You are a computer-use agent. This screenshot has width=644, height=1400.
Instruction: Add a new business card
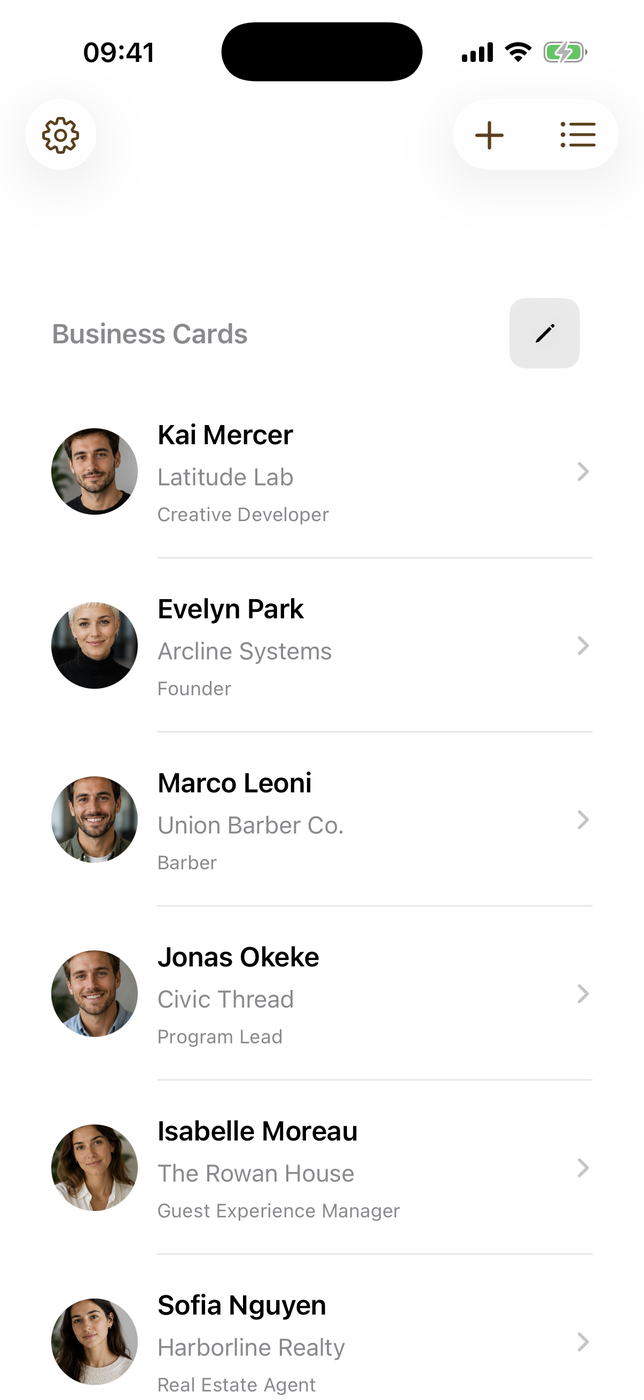click(489, 135)
